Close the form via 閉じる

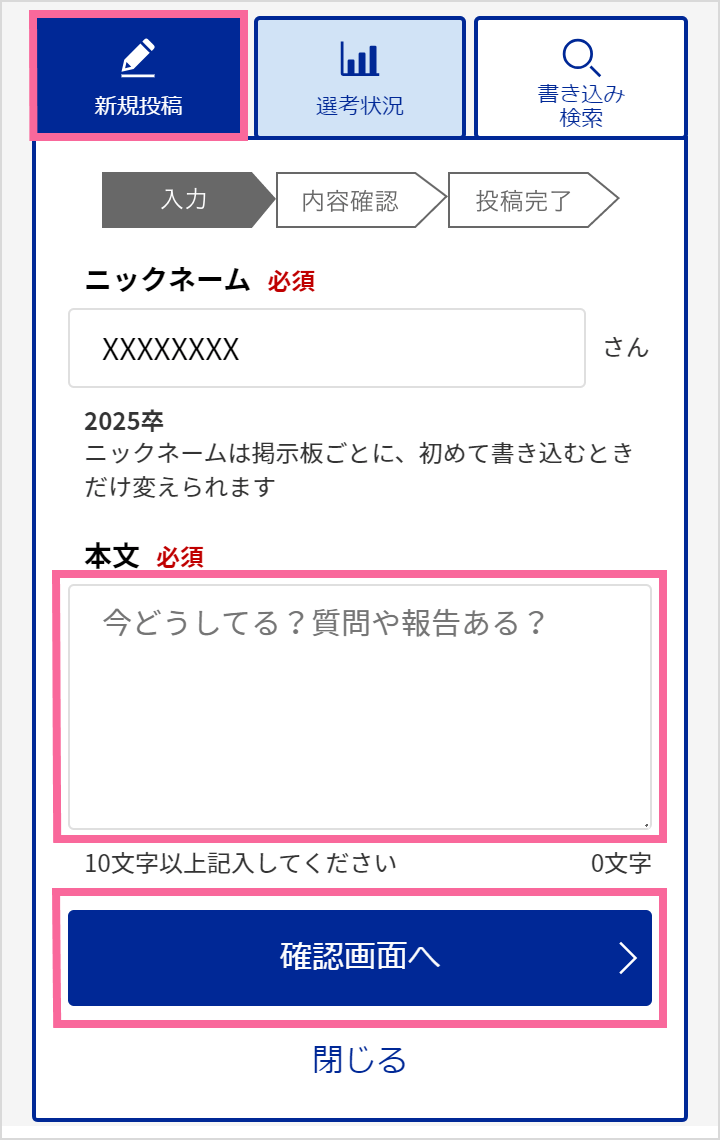(360, 1059)
